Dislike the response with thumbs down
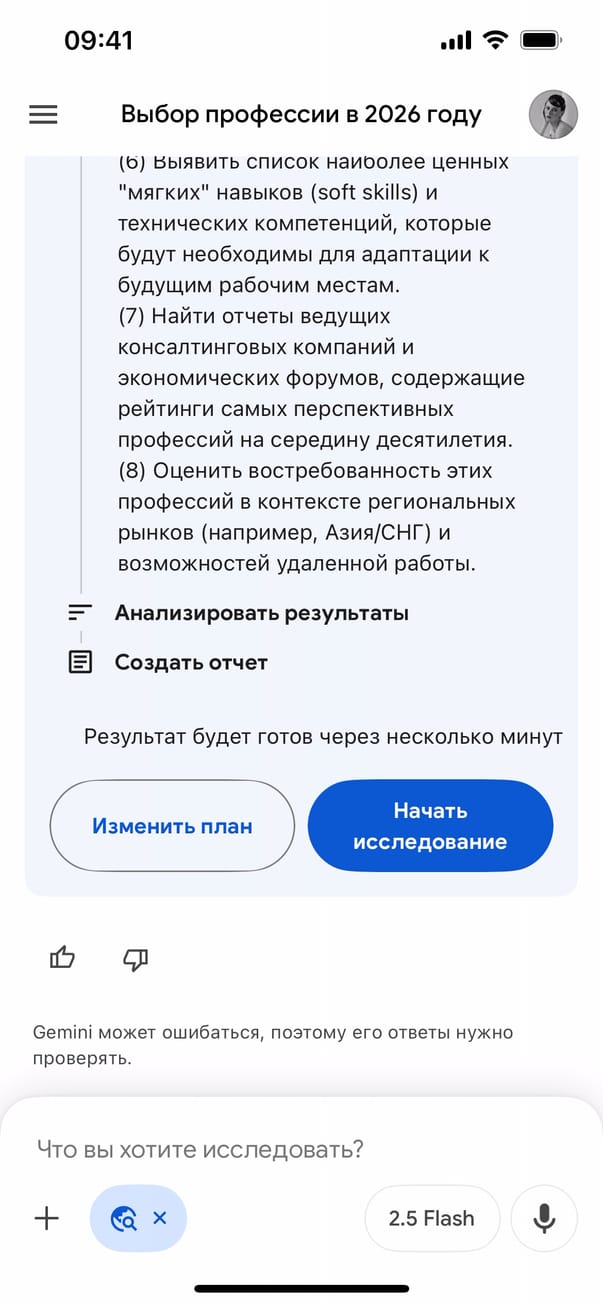 coord(135,959)
